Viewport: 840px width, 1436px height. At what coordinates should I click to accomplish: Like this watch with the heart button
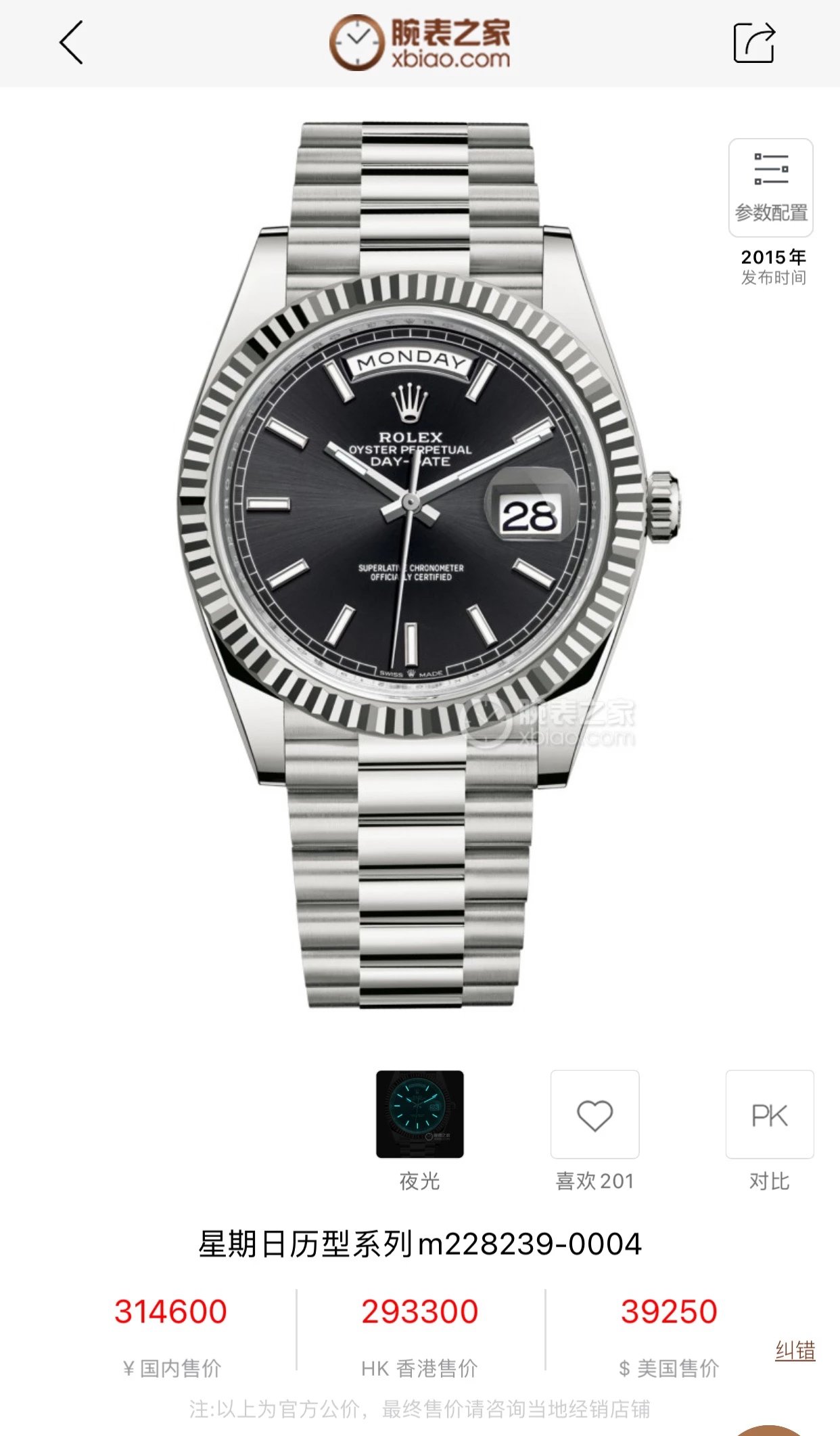(x=594, y=1115)
